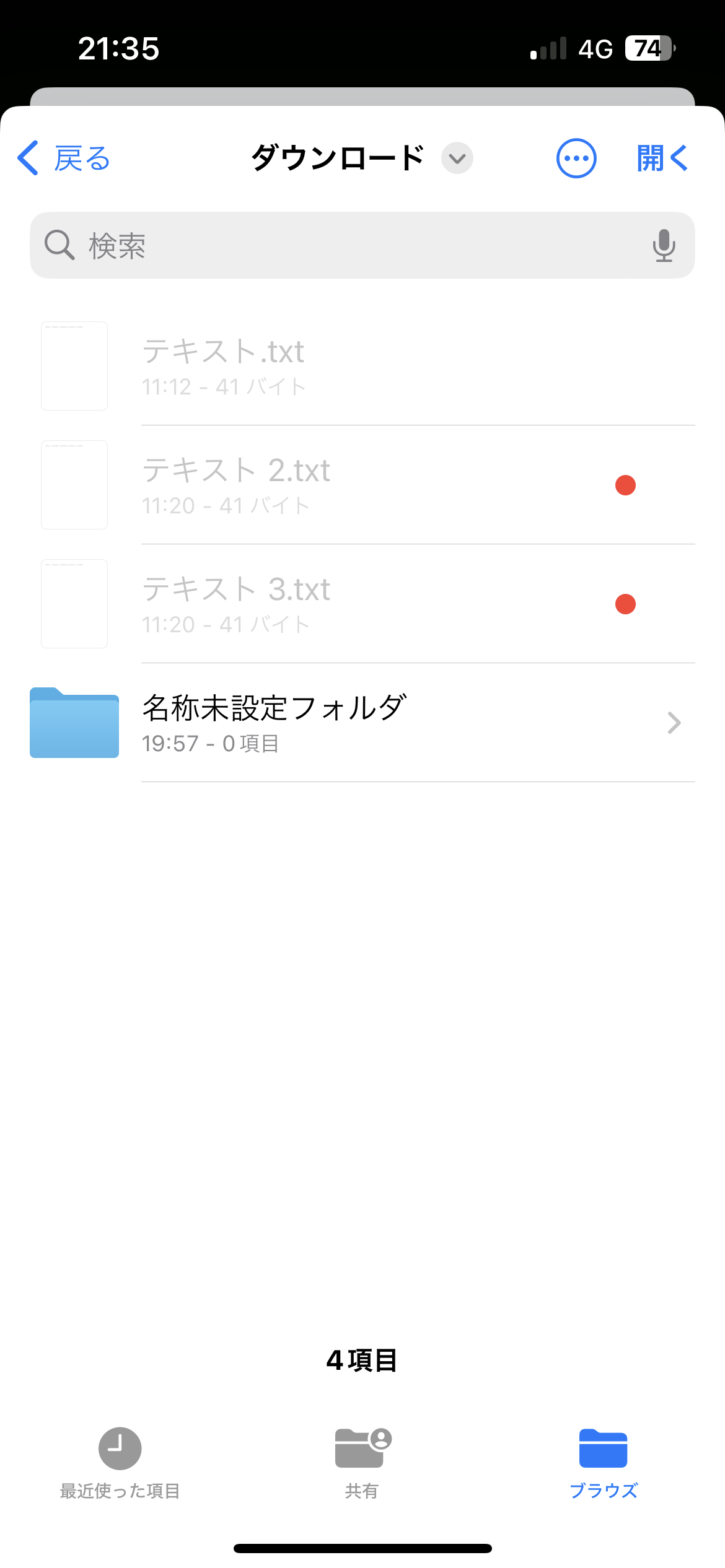Go back with the 戻る button
The height and width of the screenshot is (1568, 725).
click(64, 159)
